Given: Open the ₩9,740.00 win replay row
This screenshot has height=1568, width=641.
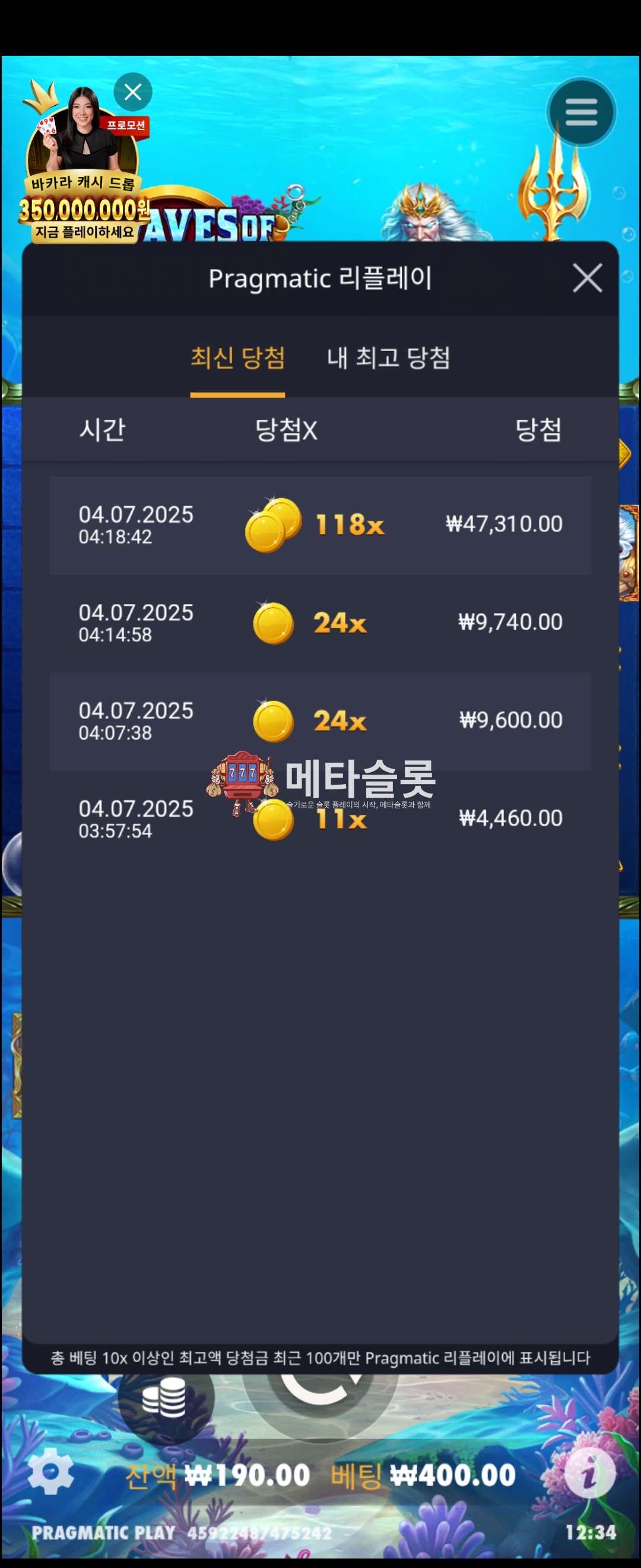Looking at the screenshot, I should click(320, 622).
